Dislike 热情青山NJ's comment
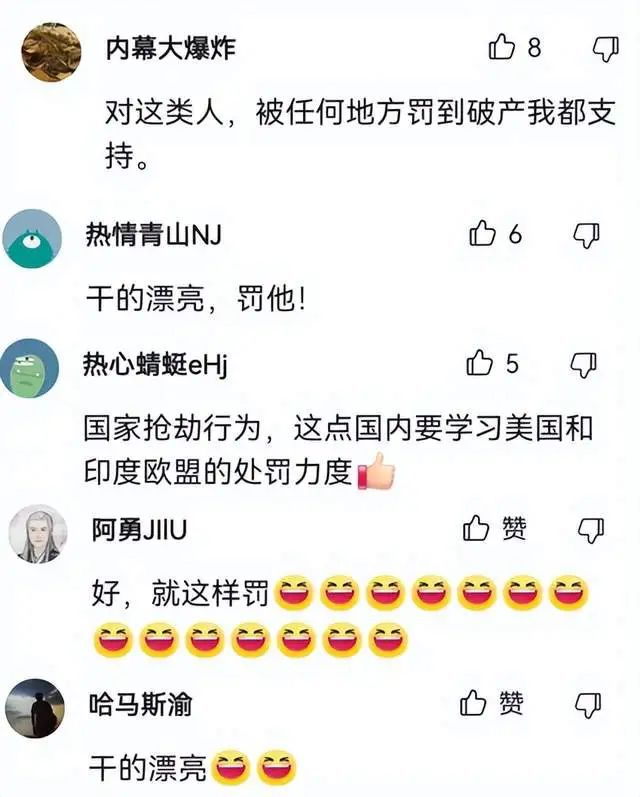The width and height of the screenshot is (640, 797). click(586, 235)
